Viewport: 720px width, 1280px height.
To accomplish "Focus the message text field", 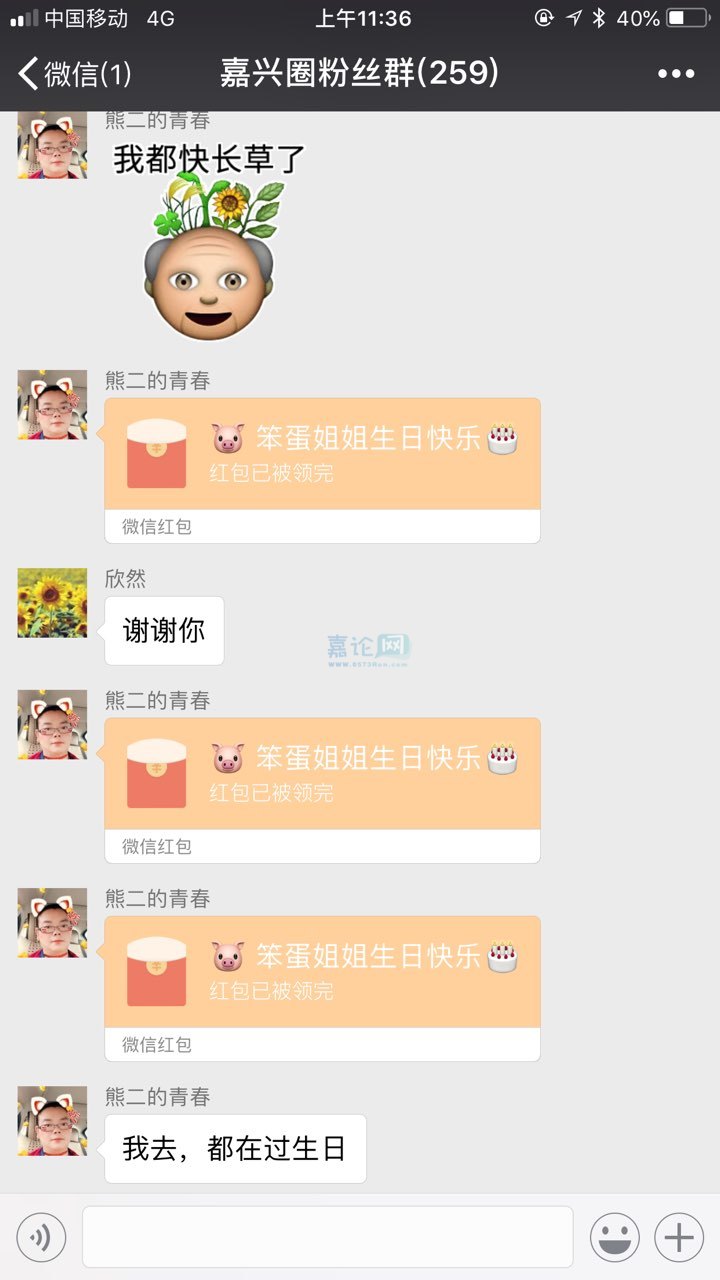I will (327, 1238).
